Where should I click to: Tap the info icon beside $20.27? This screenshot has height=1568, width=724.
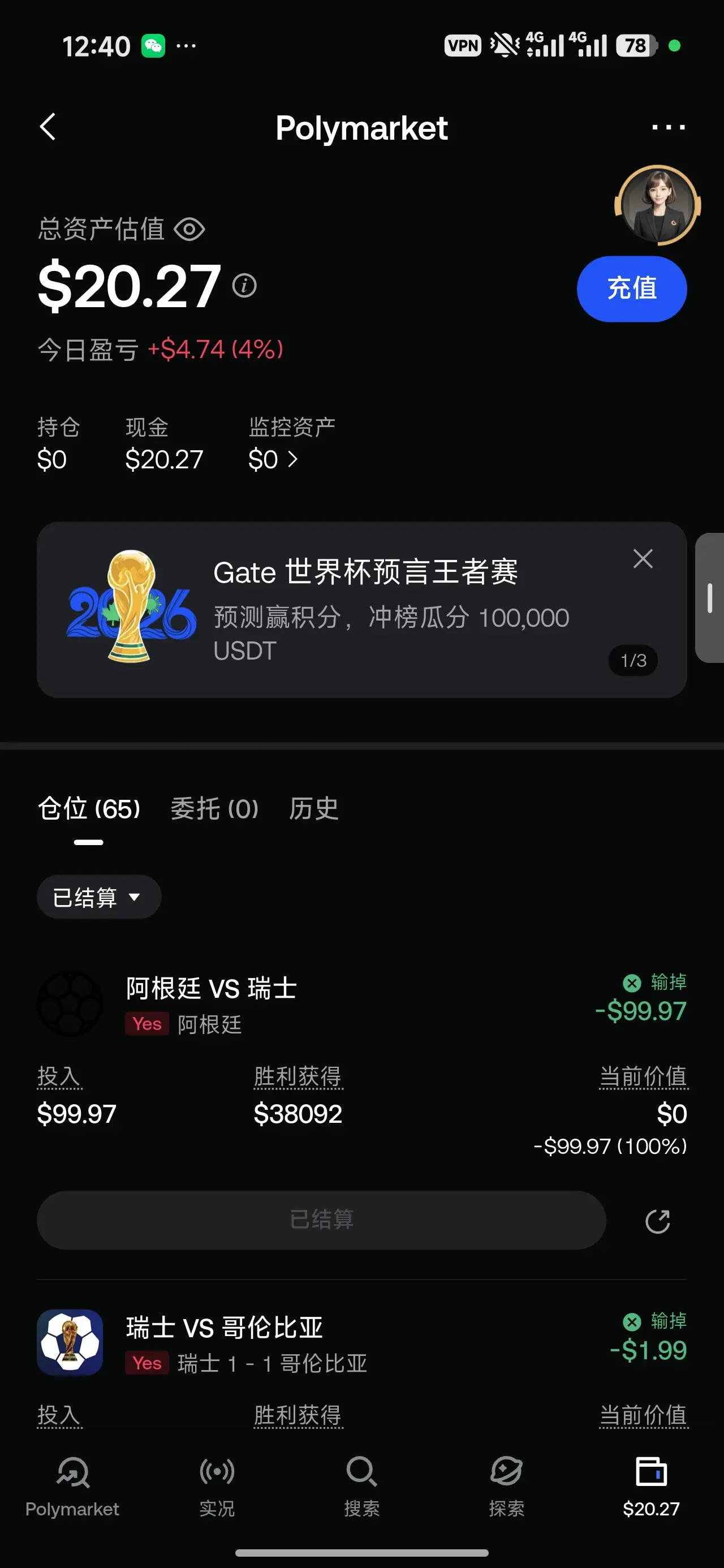244,285
